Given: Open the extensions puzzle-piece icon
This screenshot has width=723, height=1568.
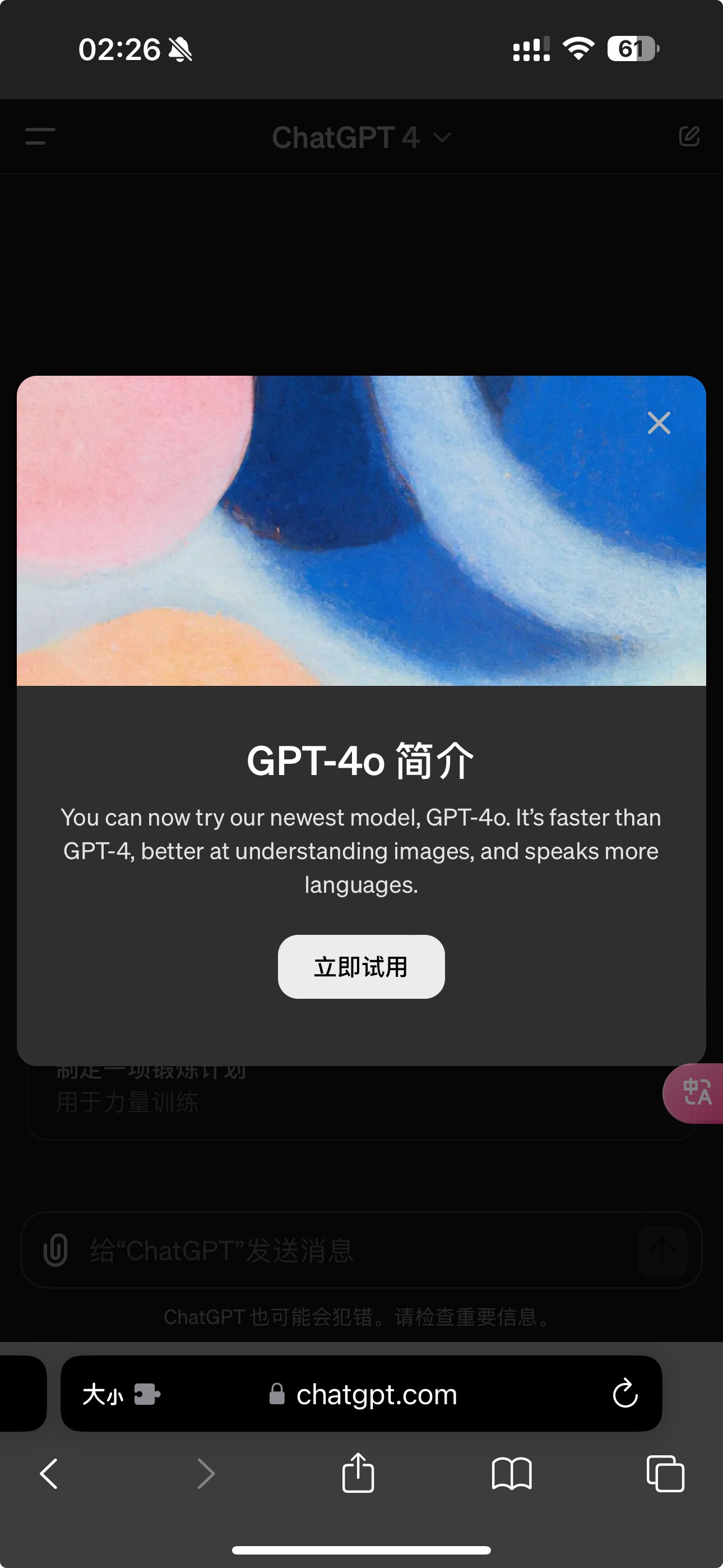Looking at the screenshot, I should point(148,1395).
